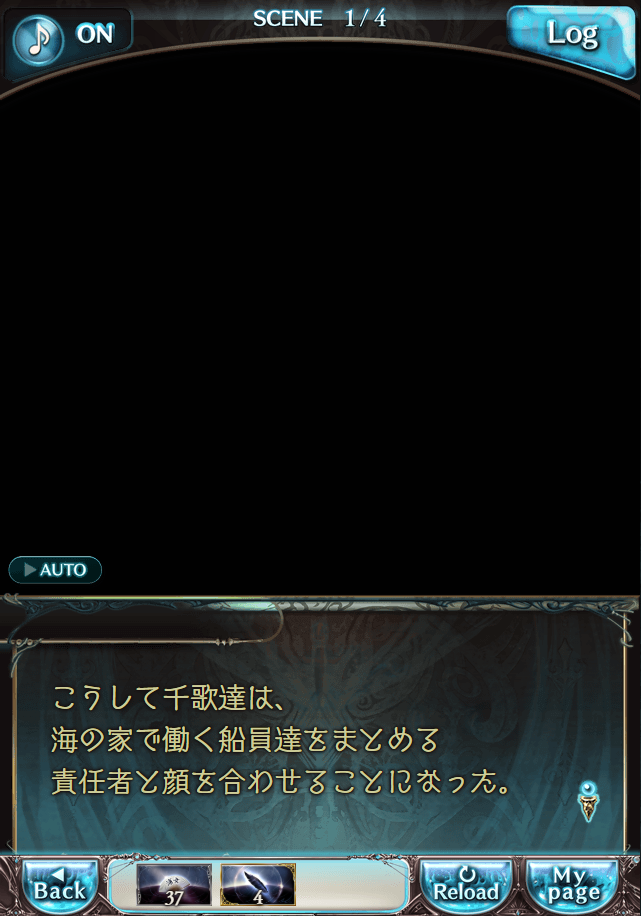Open the item thumbnail showing 37
This screenshot has height=916, width=641.
pos(174,886)
